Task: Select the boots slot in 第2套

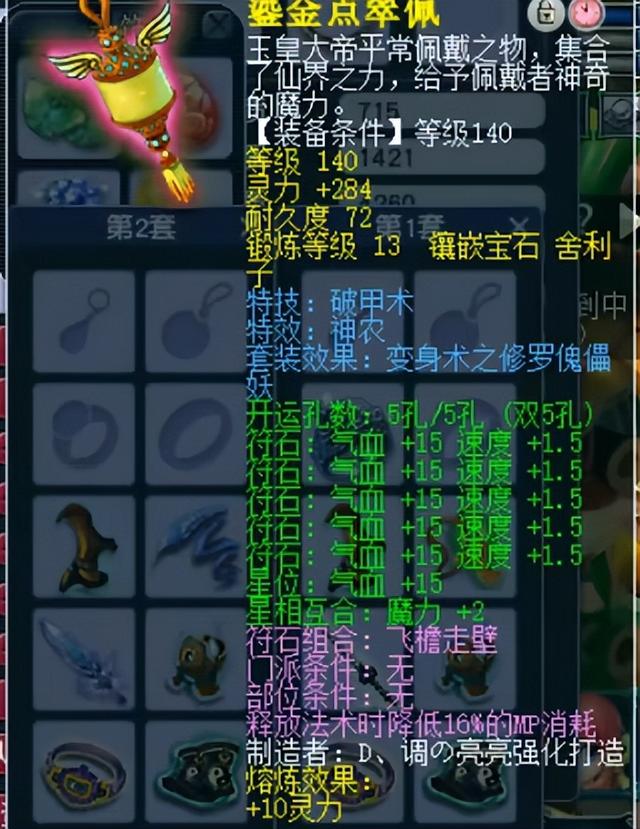Action: (85, 546)
